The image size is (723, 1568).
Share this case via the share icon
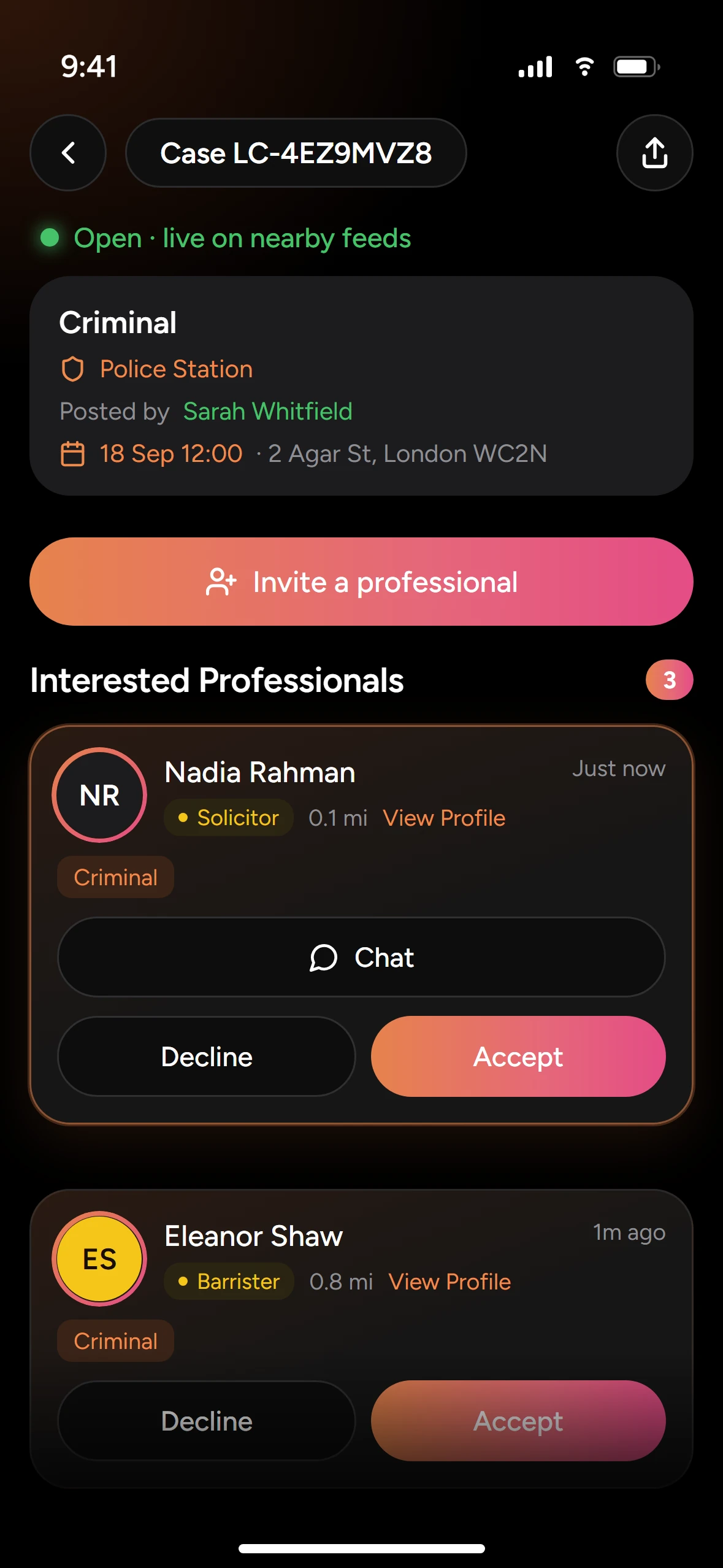tap(654, 153)
